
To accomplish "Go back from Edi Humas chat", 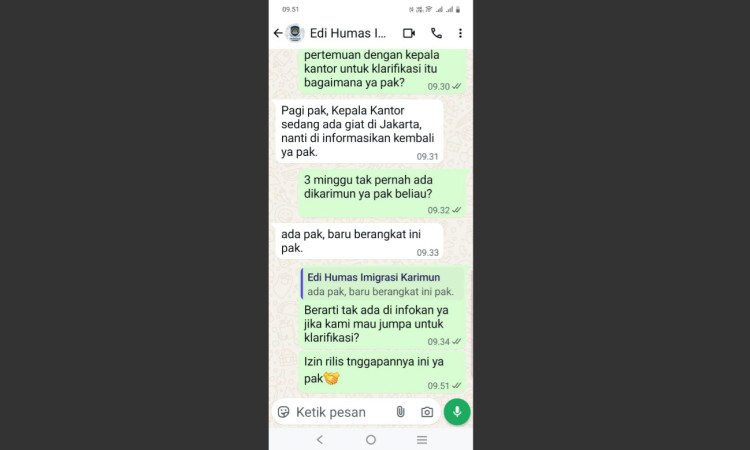I will pos(278,33).
